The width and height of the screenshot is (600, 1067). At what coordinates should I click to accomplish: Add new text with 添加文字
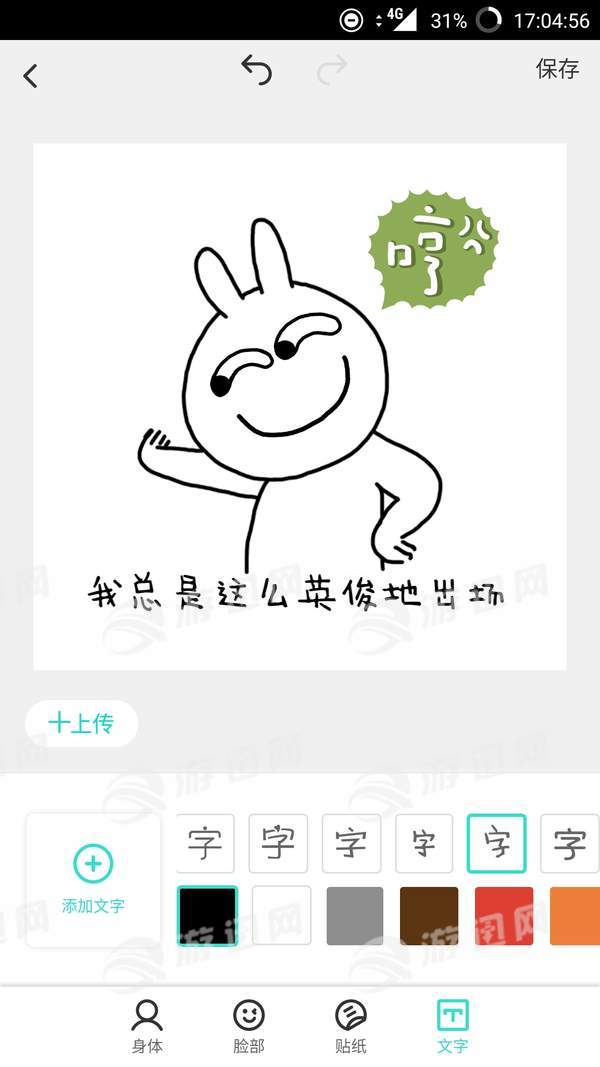click(x=93, y=880)
